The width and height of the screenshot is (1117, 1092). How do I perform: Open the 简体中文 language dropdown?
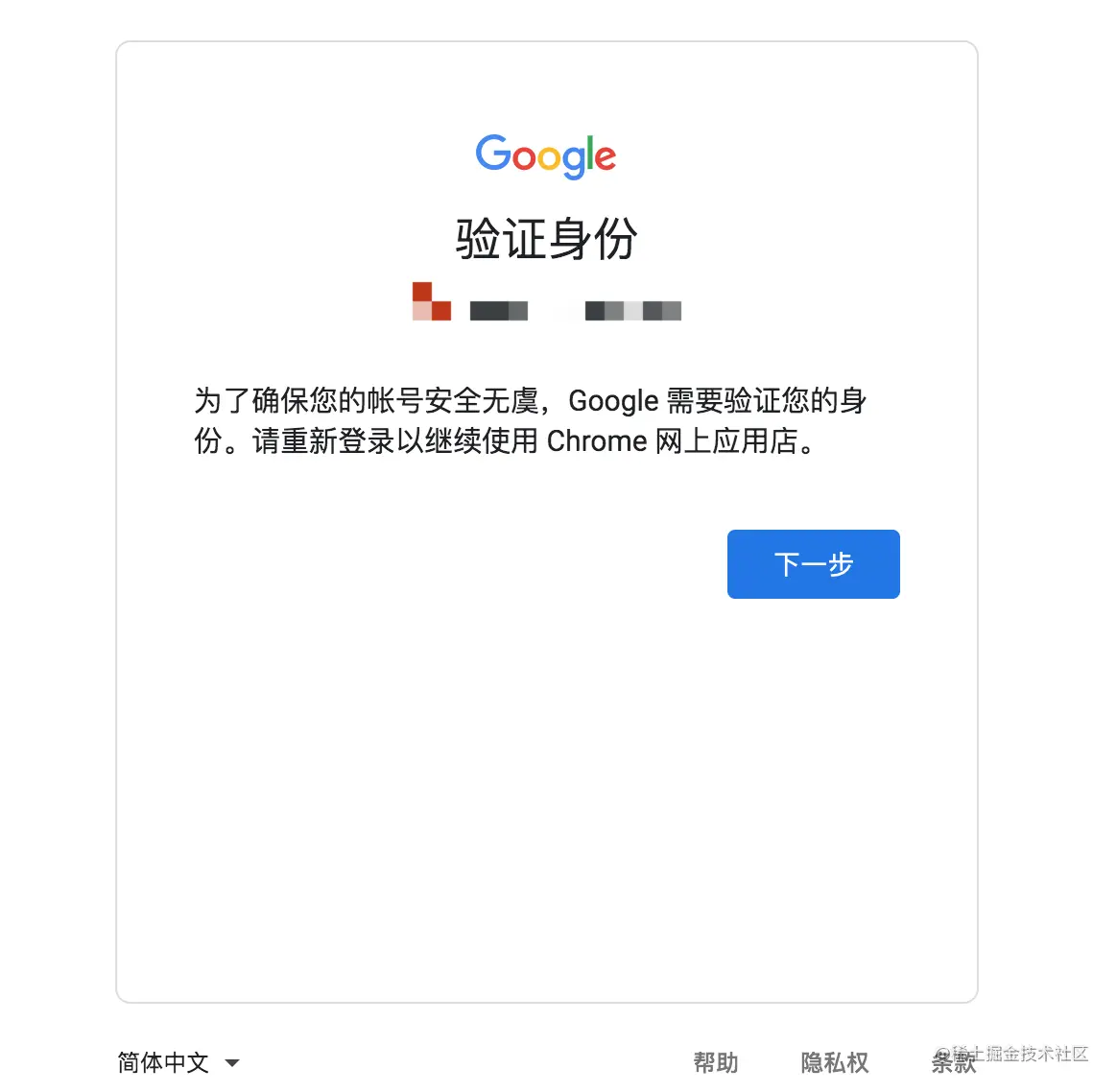point(178,1062)
